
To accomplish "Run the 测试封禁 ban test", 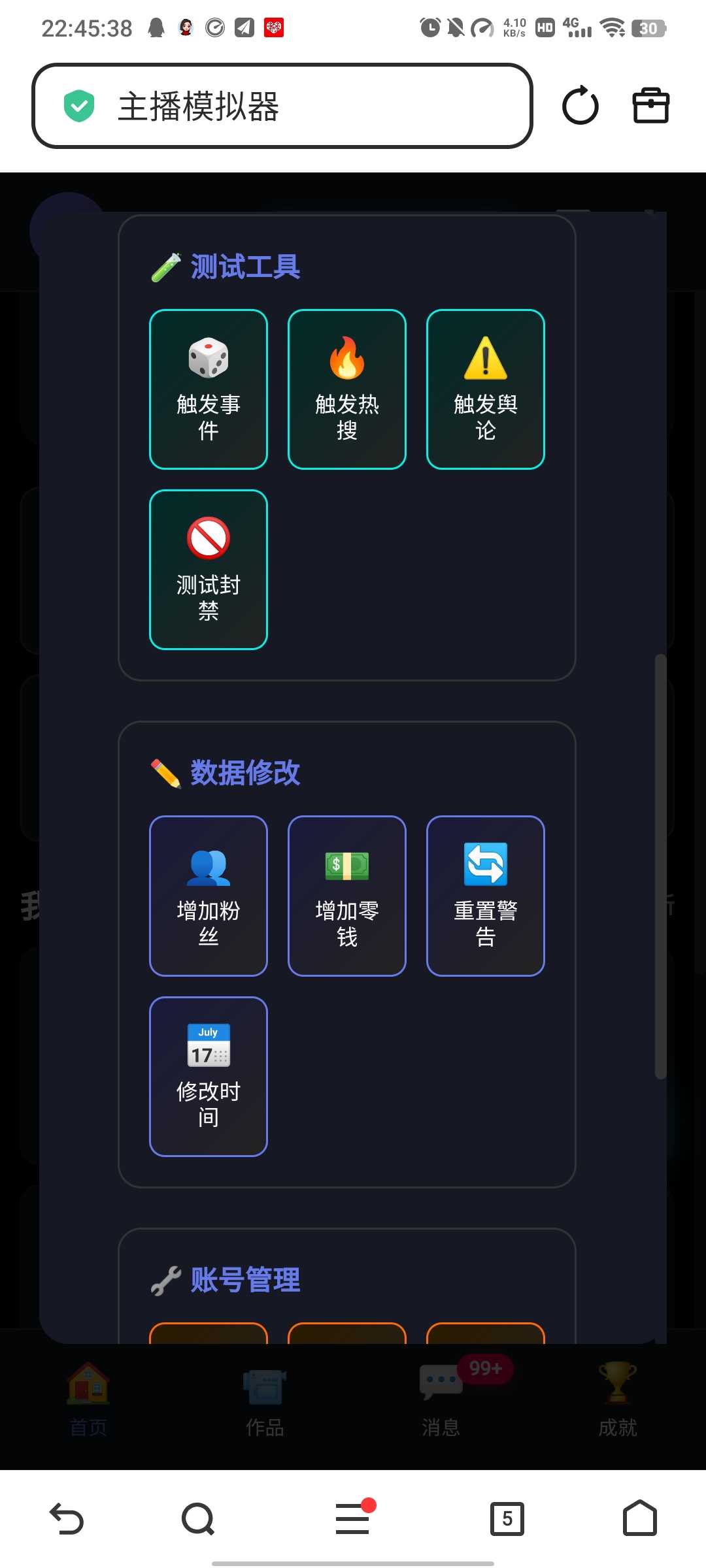I will point(209,570).
